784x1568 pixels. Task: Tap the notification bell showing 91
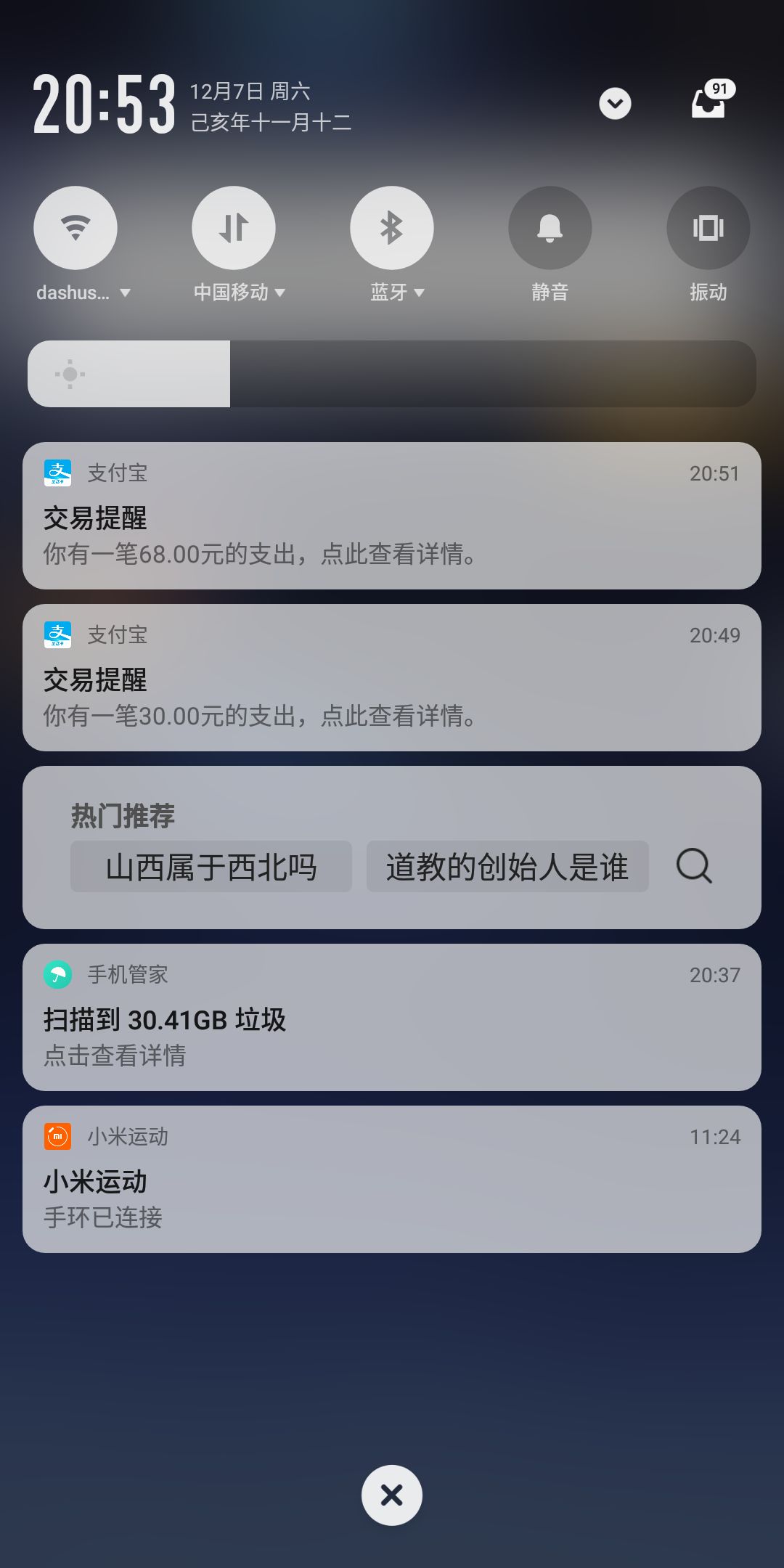(708, 102)
